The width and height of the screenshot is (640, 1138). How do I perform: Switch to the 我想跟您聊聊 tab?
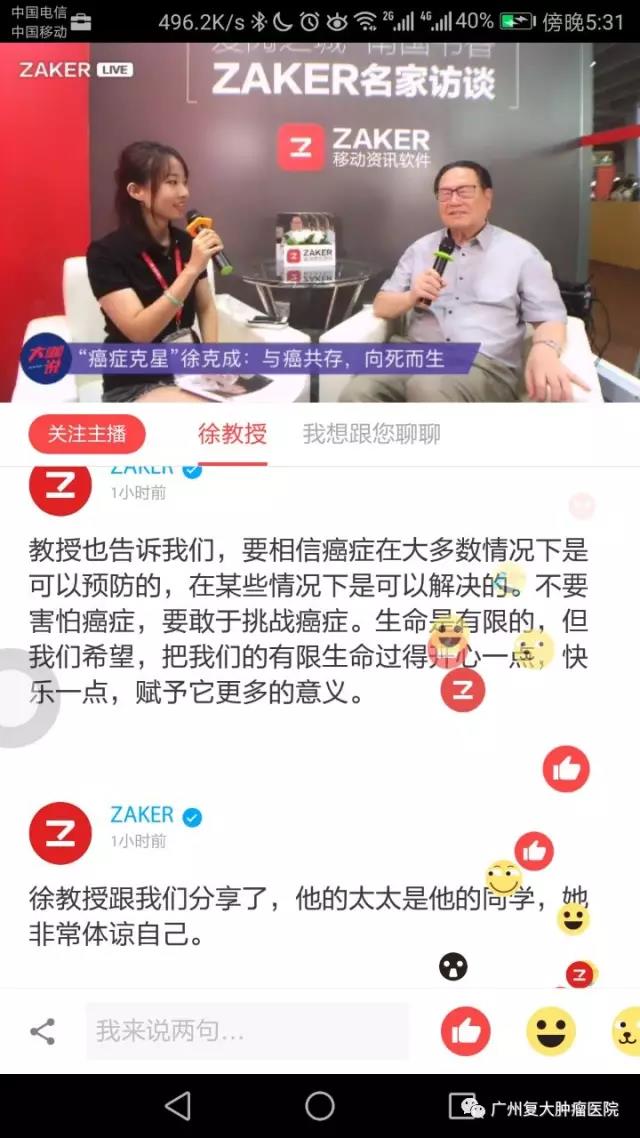click(371, 434)
